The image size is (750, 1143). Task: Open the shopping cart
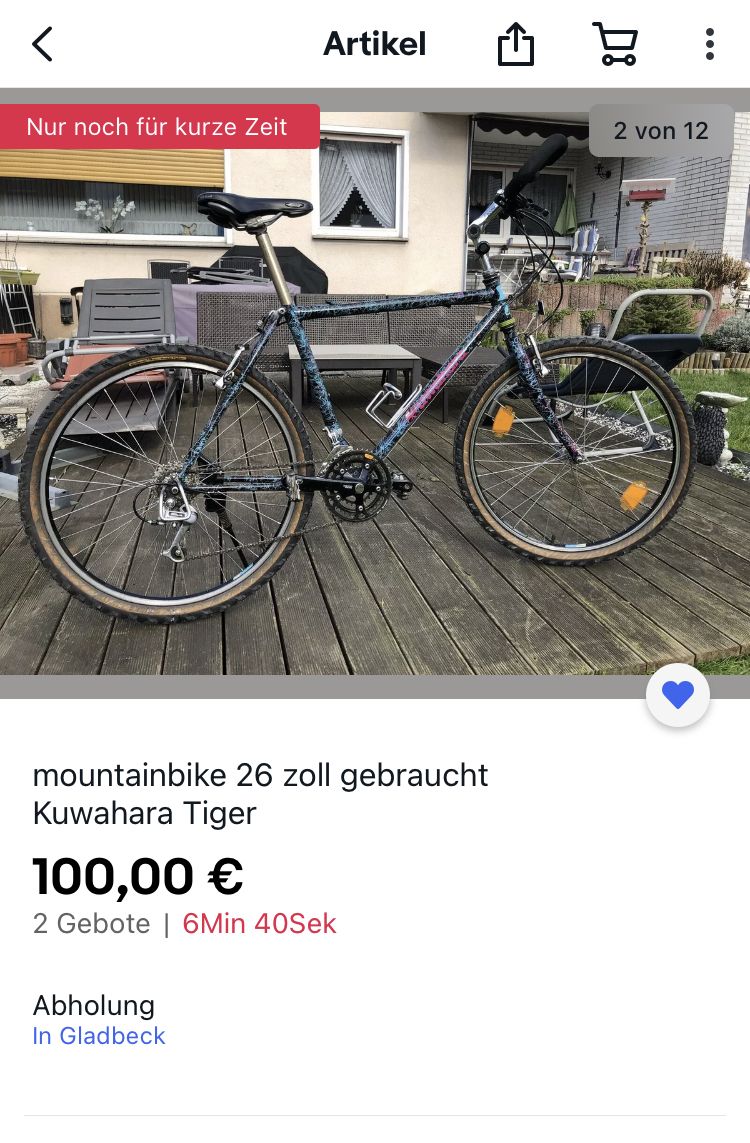point(615,44)
